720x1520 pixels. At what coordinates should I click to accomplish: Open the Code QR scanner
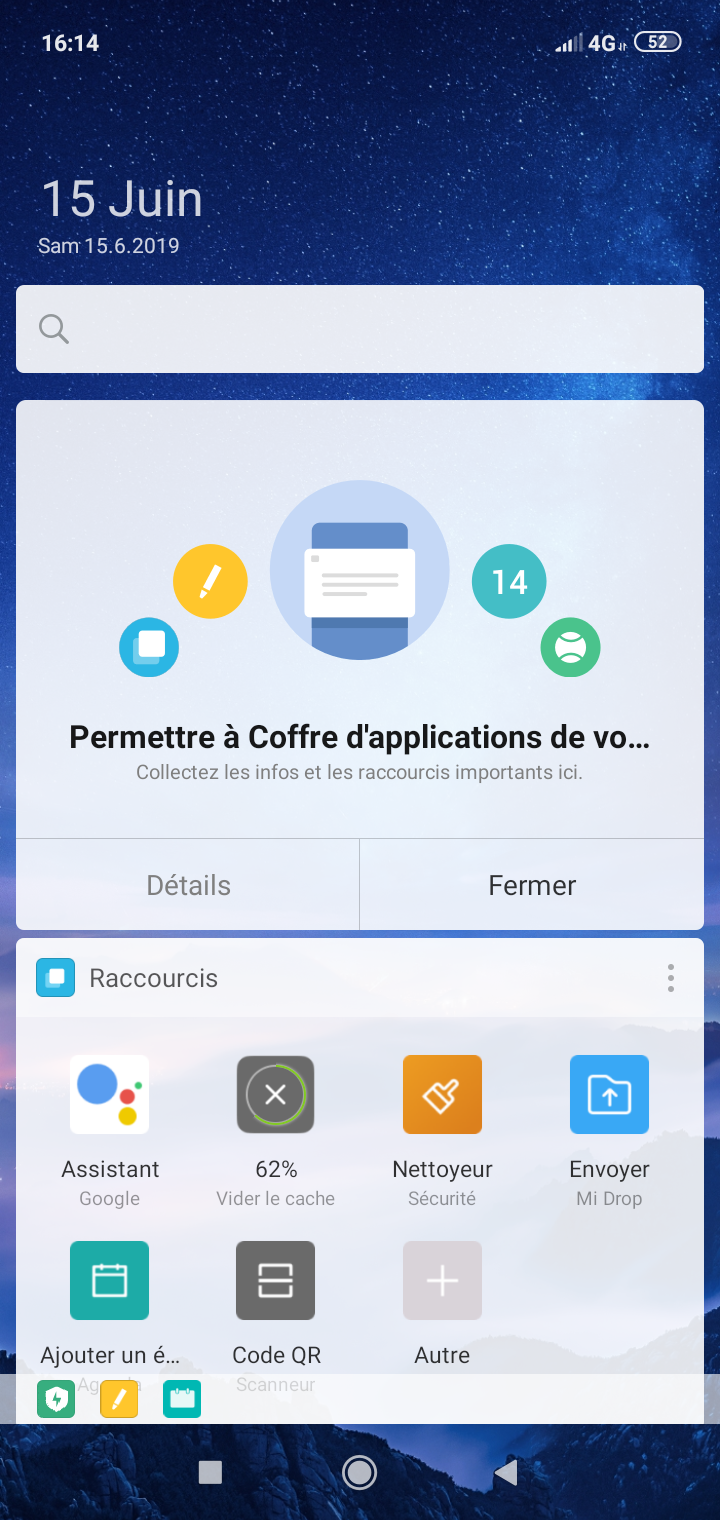coord(276,1281)
